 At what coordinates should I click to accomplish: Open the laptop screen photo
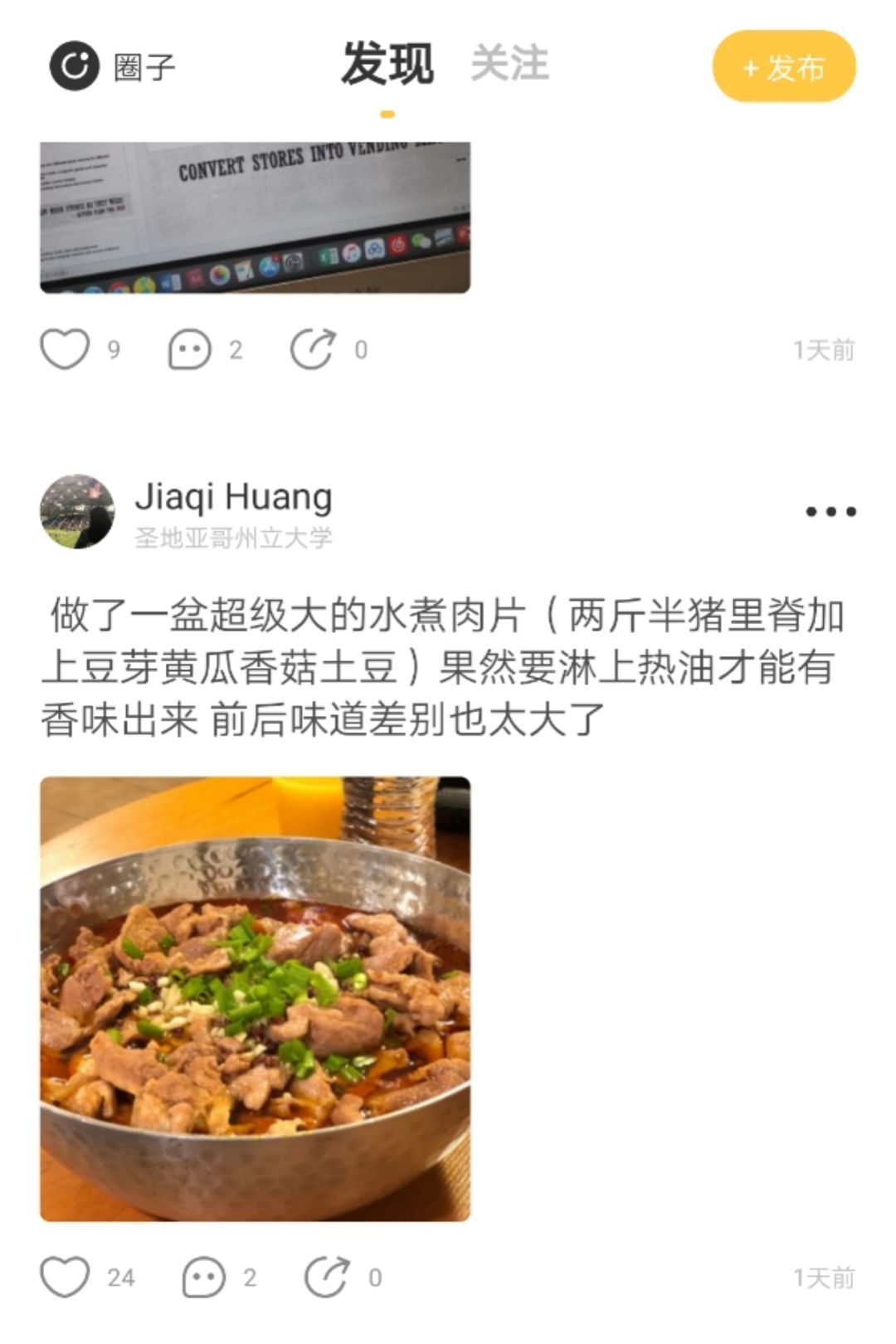point(256,217)
